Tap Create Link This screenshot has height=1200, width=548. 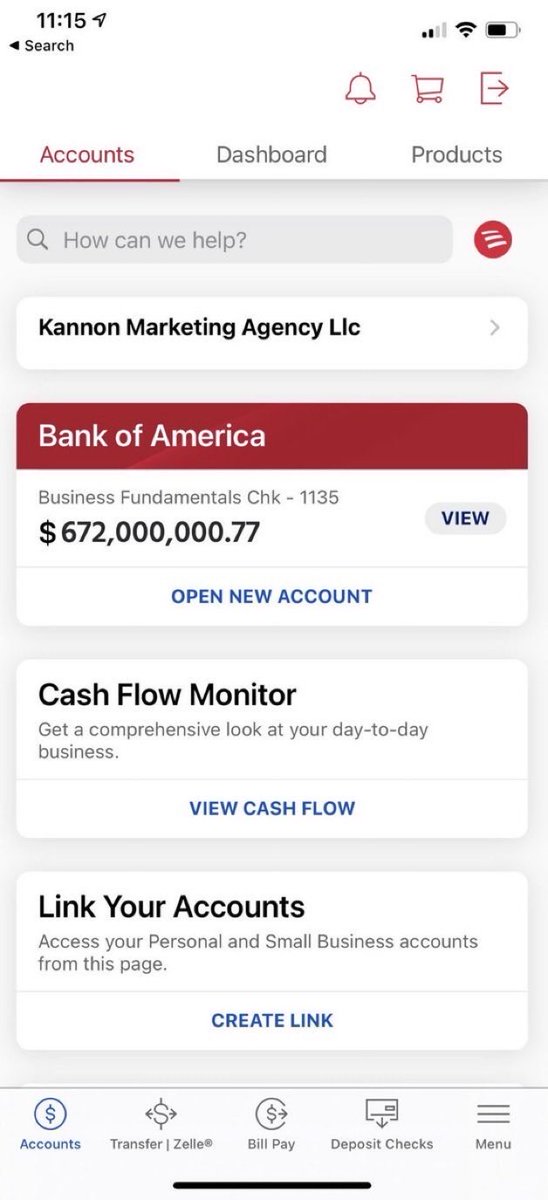[272, 1020]
